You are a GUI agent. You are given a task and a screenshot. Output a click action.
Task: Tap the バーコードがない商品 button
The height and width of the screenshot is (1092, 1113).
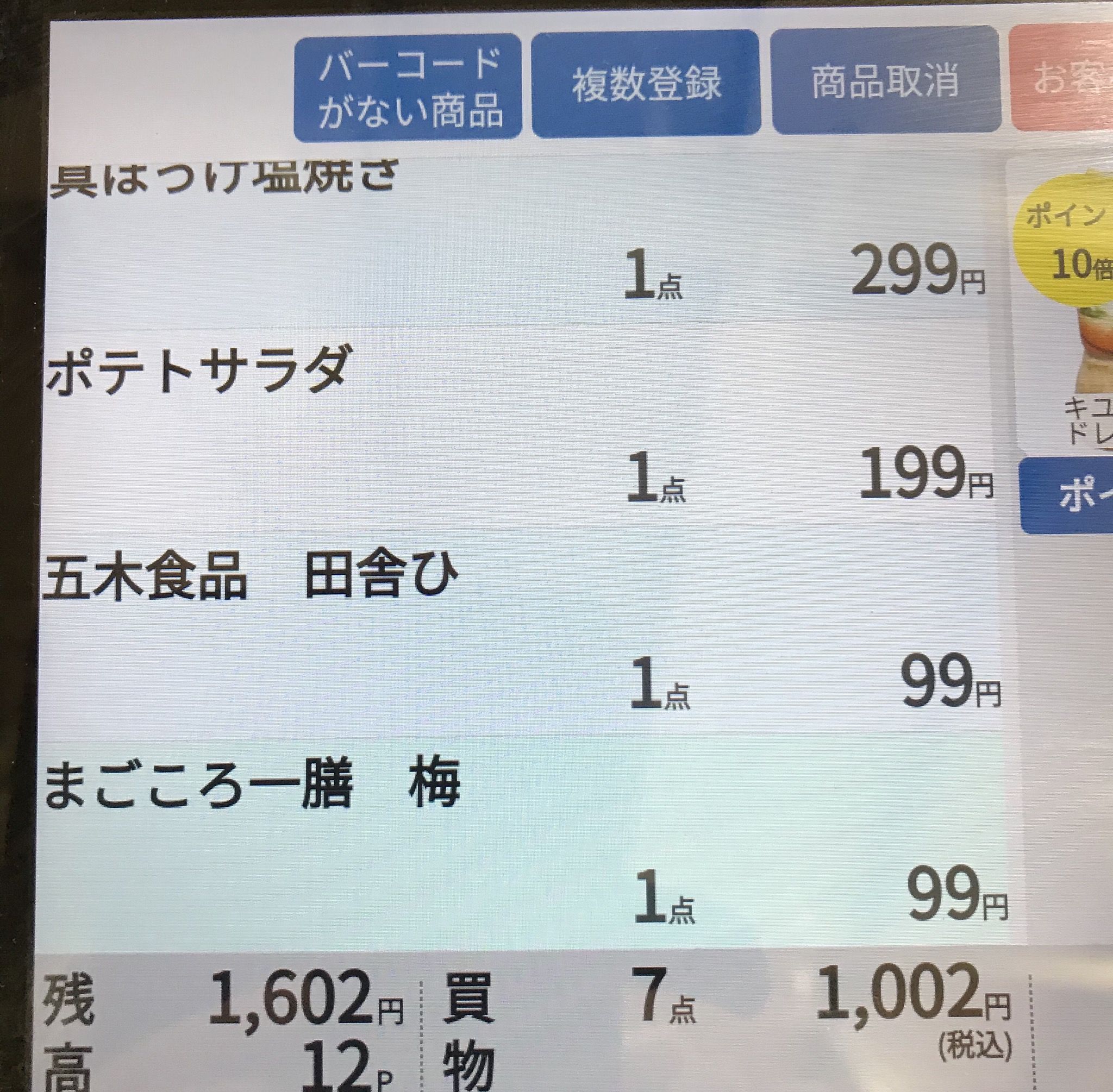point(408,88)
